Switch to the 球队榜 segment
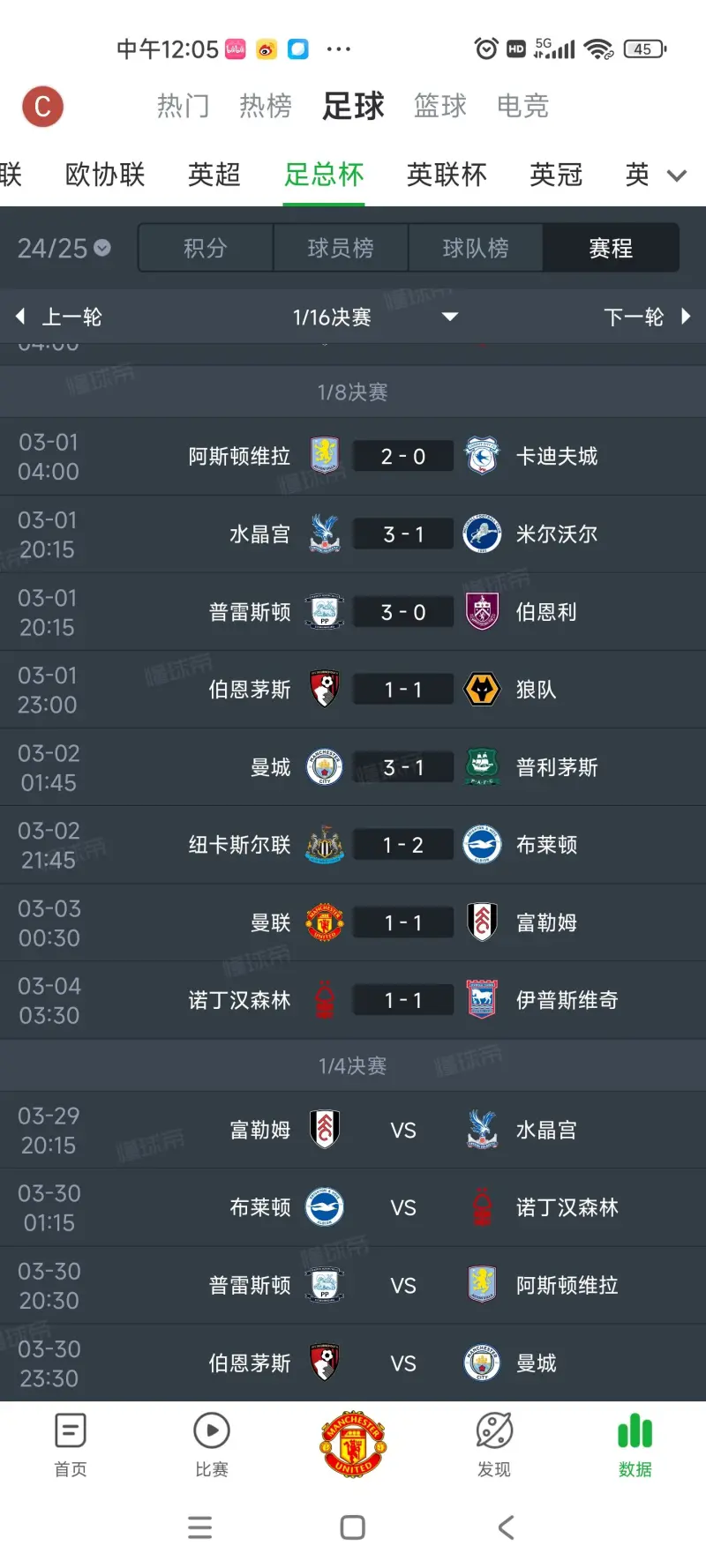 pos(476,249)
